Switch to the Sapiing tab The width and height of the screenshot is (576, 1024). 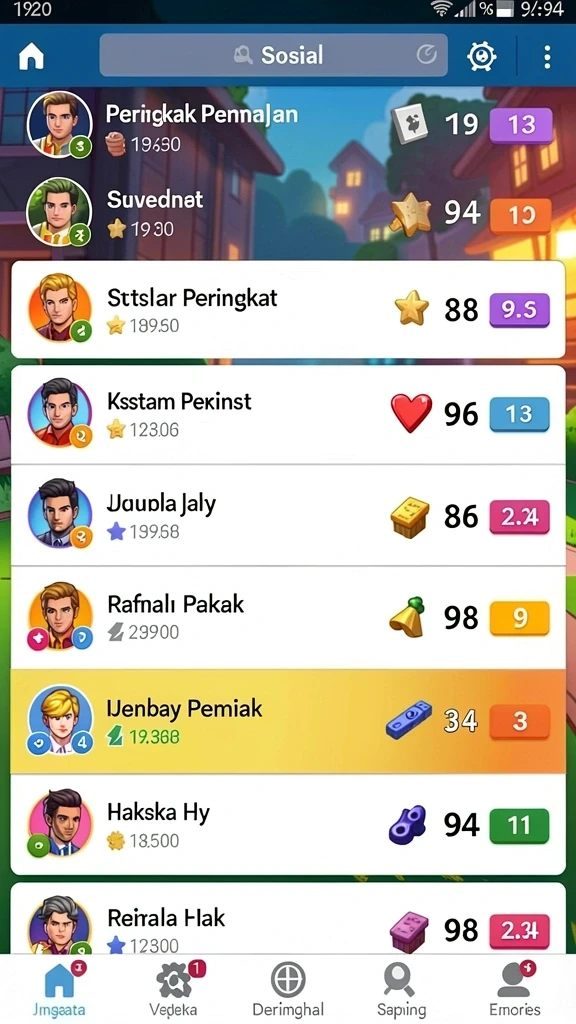coord(402,989)
